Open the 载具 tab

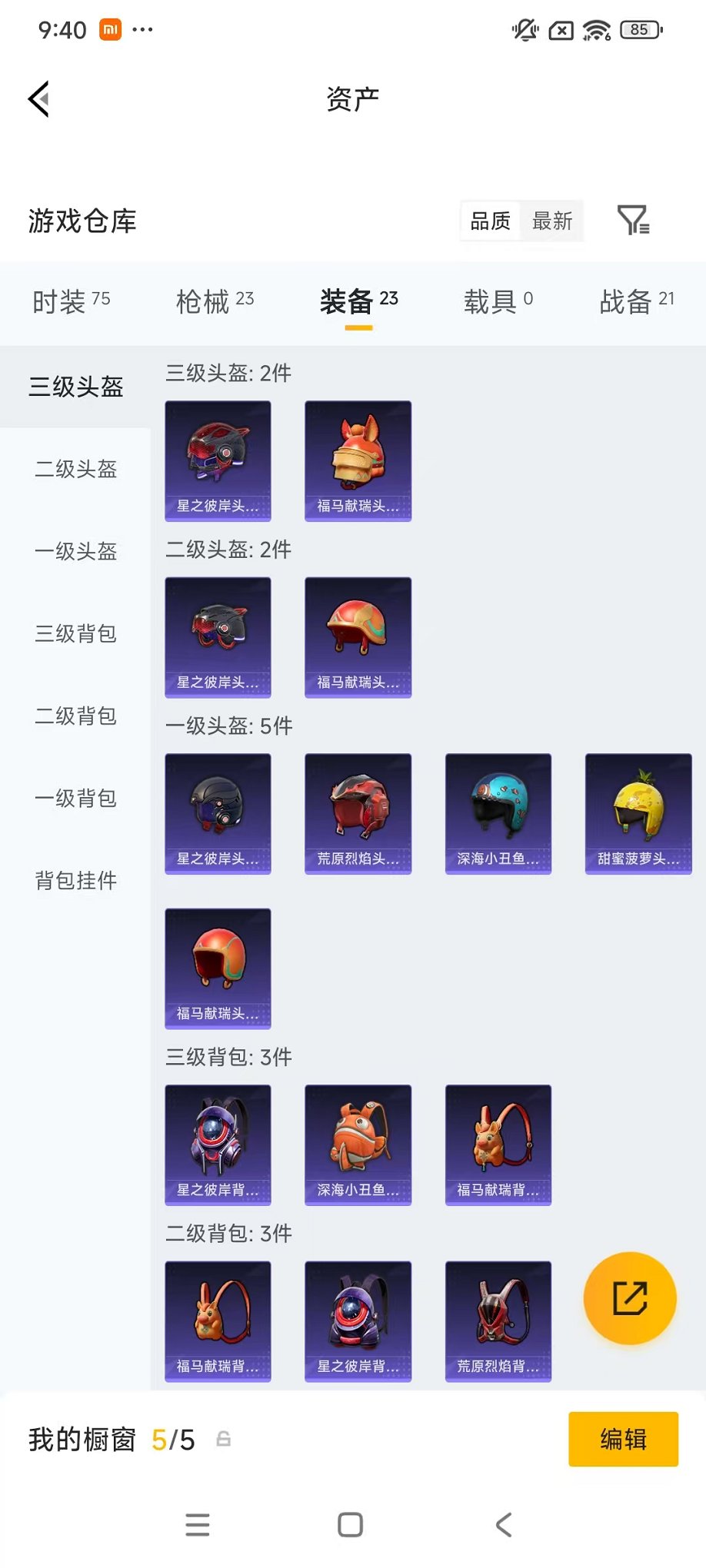[498, 301]
